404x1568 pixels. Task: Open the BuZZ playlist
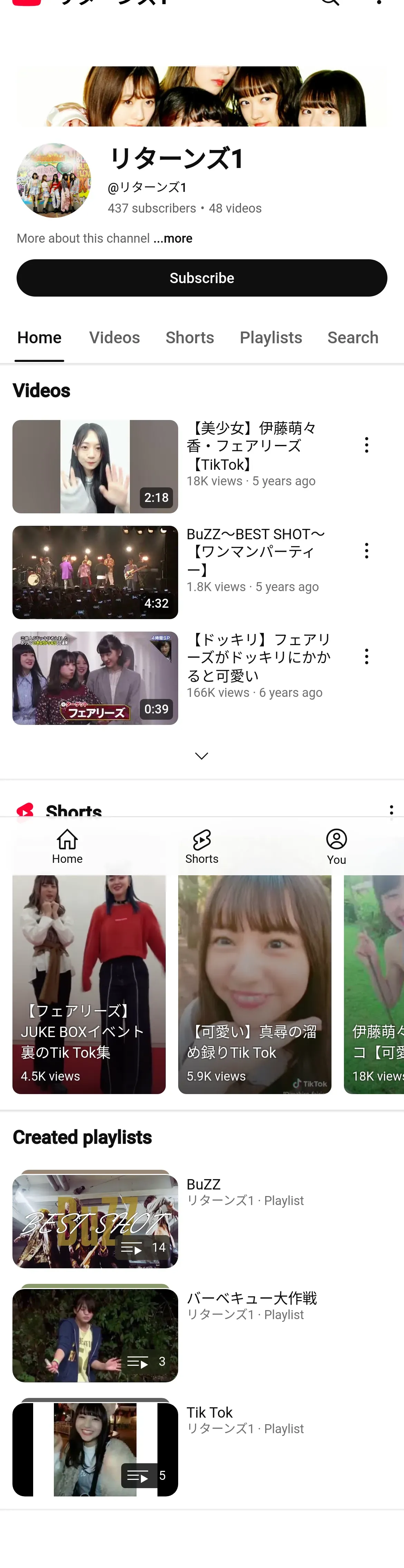click(95, 1221)
